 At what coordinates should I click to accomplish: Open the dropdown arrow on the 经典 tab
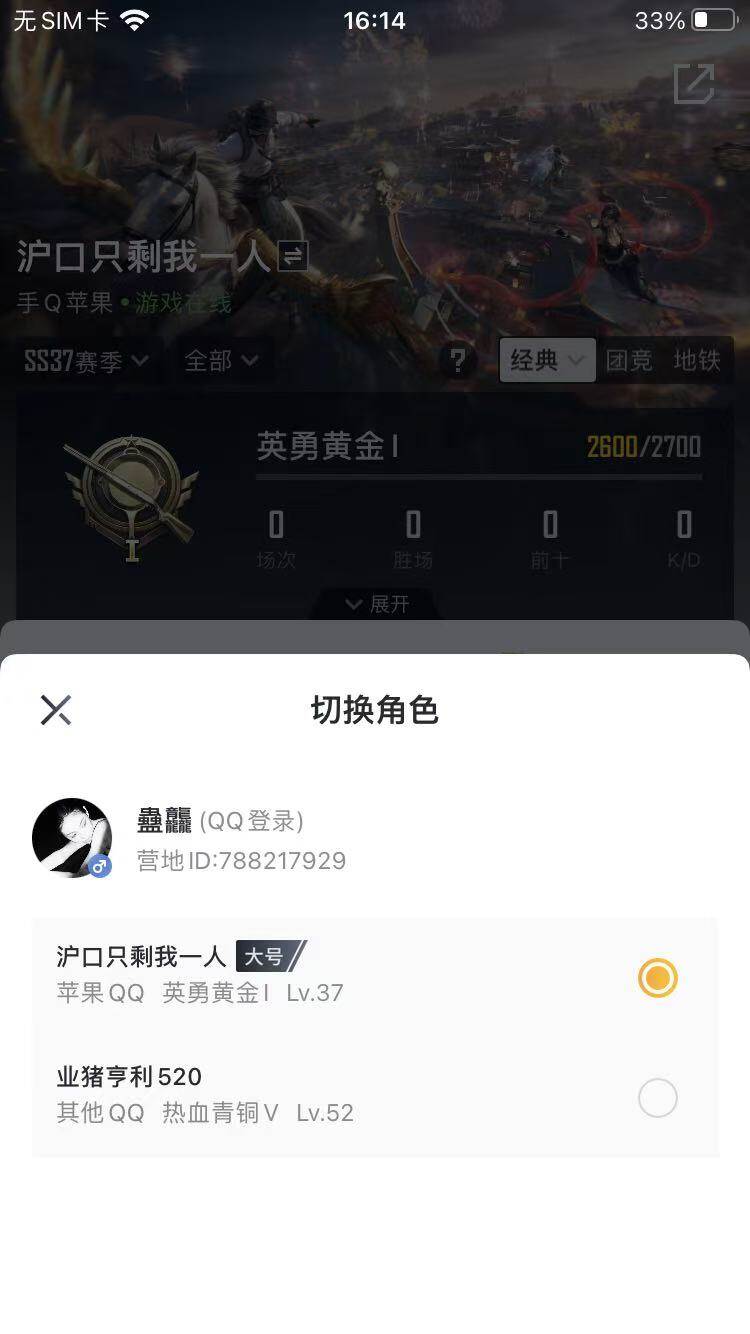click(x=575, y=361)
